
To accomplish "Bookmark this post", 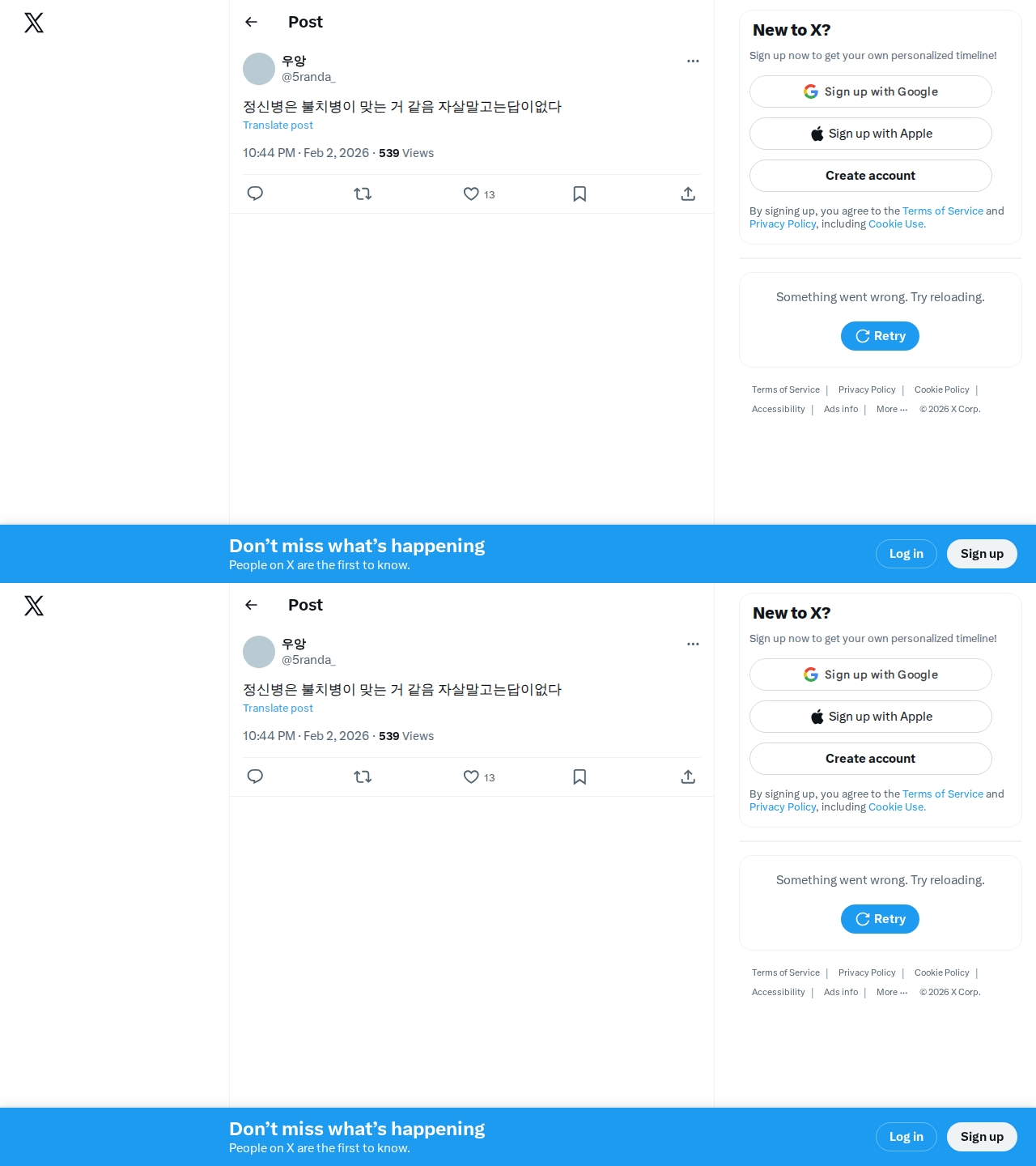I will (580, 194).
